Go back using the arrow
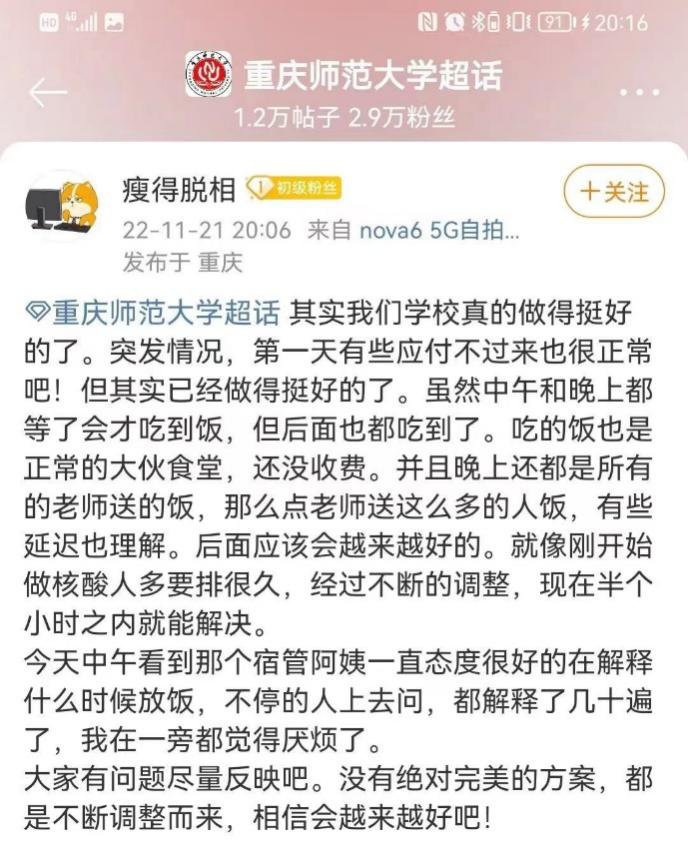688x855 pixels. 47,92
